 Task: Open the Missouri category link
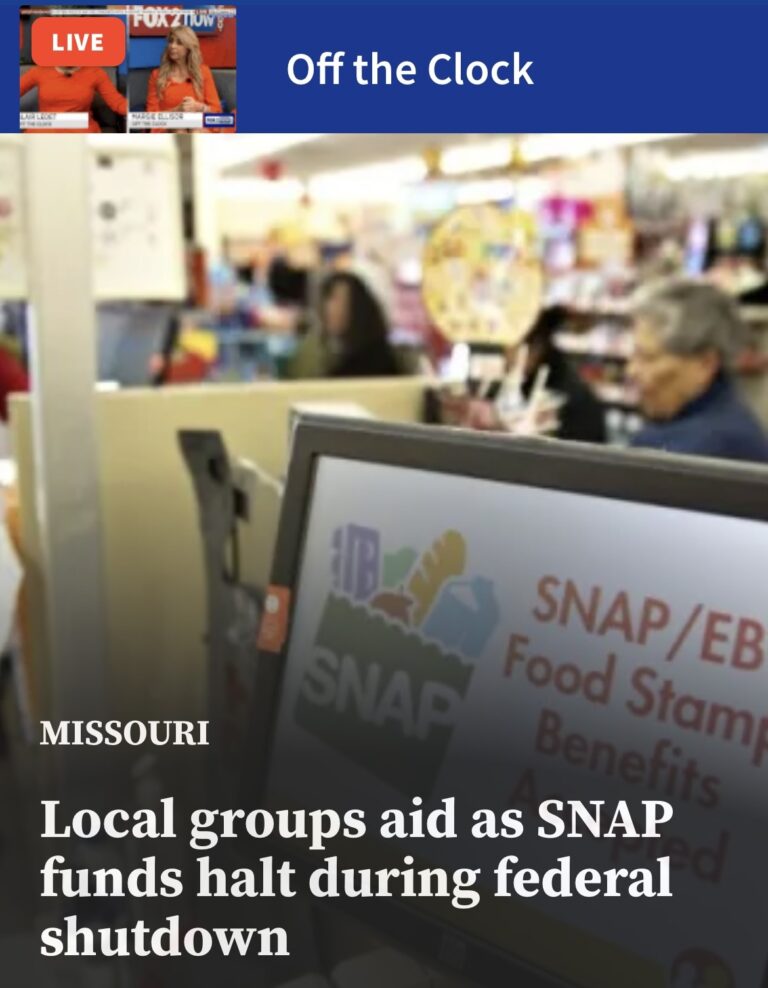pyautogui.click(x=125, y=734)
